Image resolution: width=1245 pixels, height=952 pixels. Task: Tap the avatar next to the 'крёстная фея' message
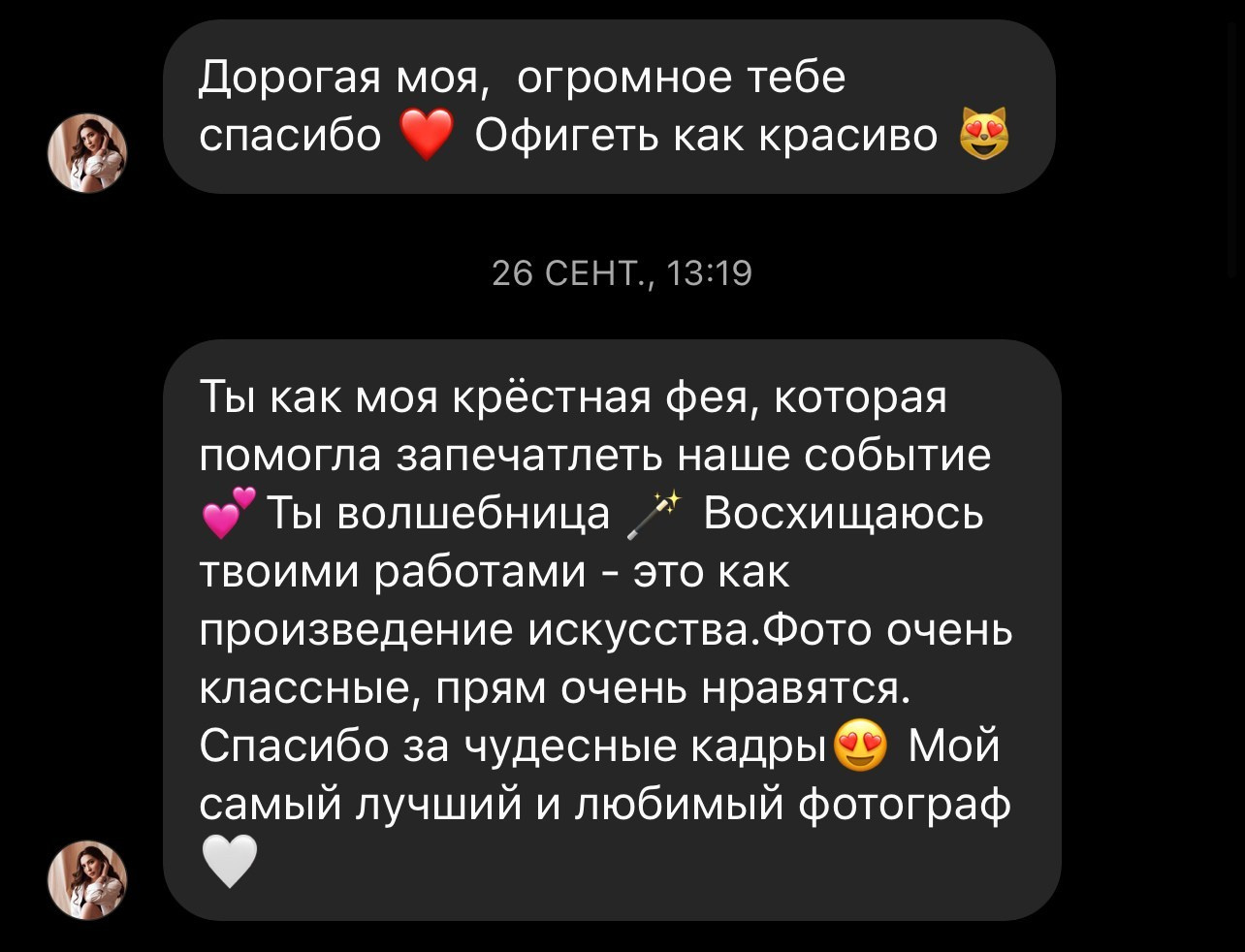88,879
